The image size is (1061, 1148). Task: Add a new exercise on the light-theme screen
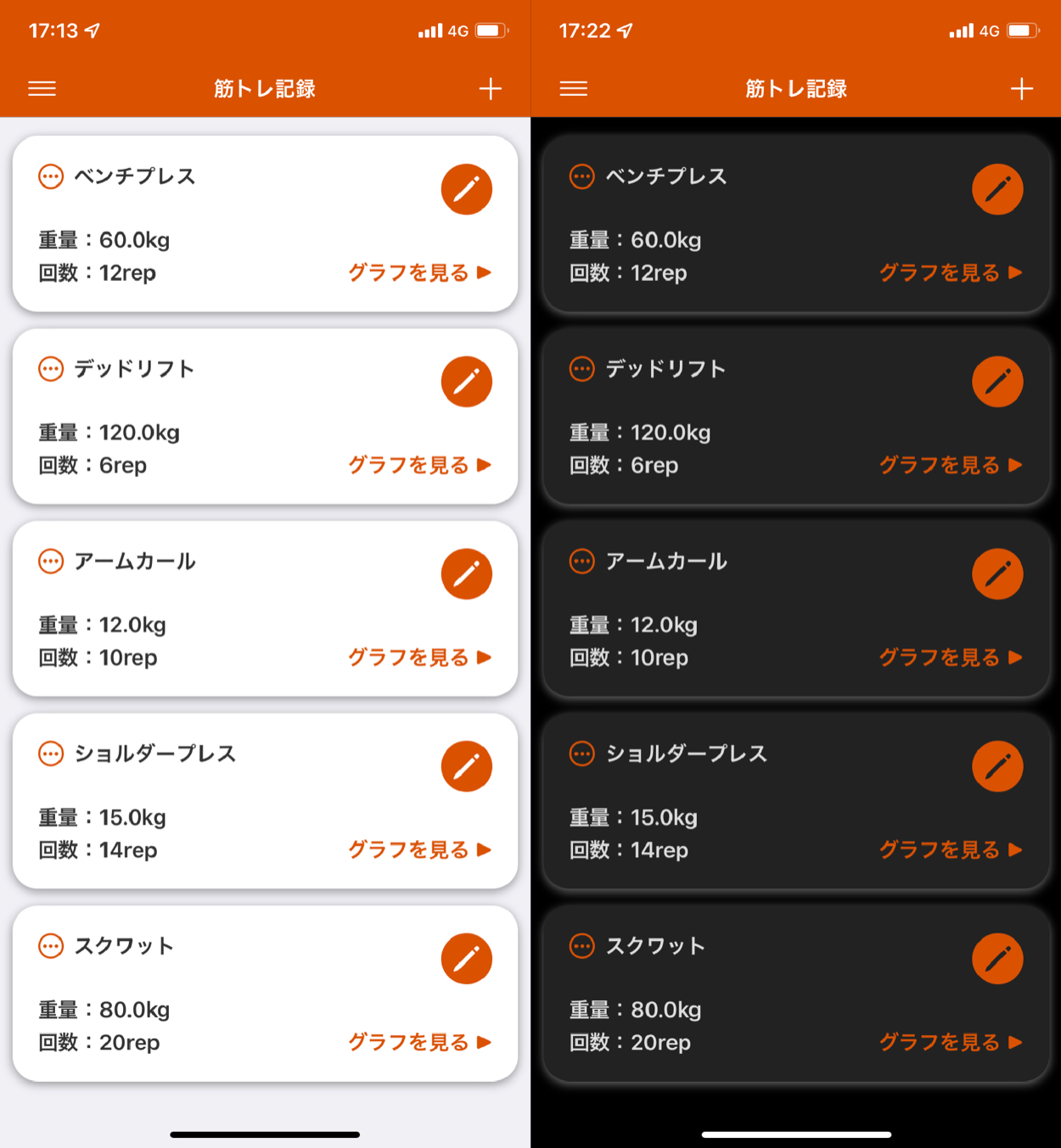pyautogui.click(x=490, y=88)
